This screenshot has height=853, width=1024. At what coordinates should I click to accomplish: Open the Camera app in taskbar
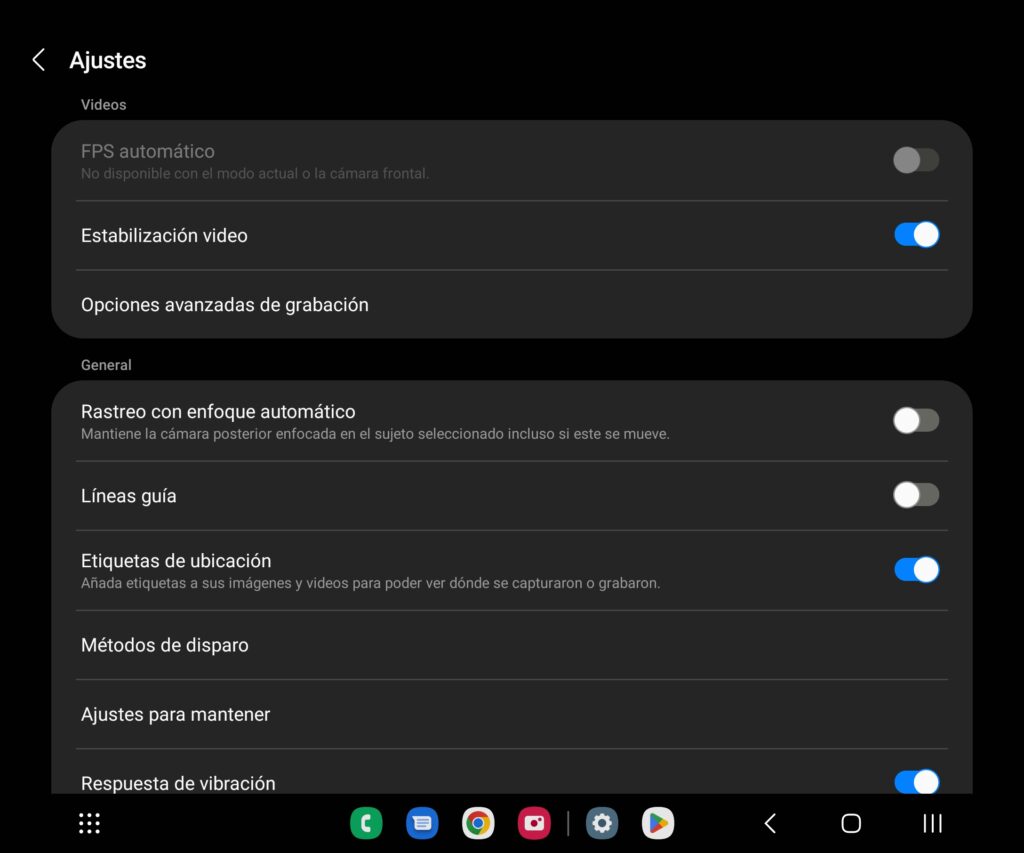point(534,823)
